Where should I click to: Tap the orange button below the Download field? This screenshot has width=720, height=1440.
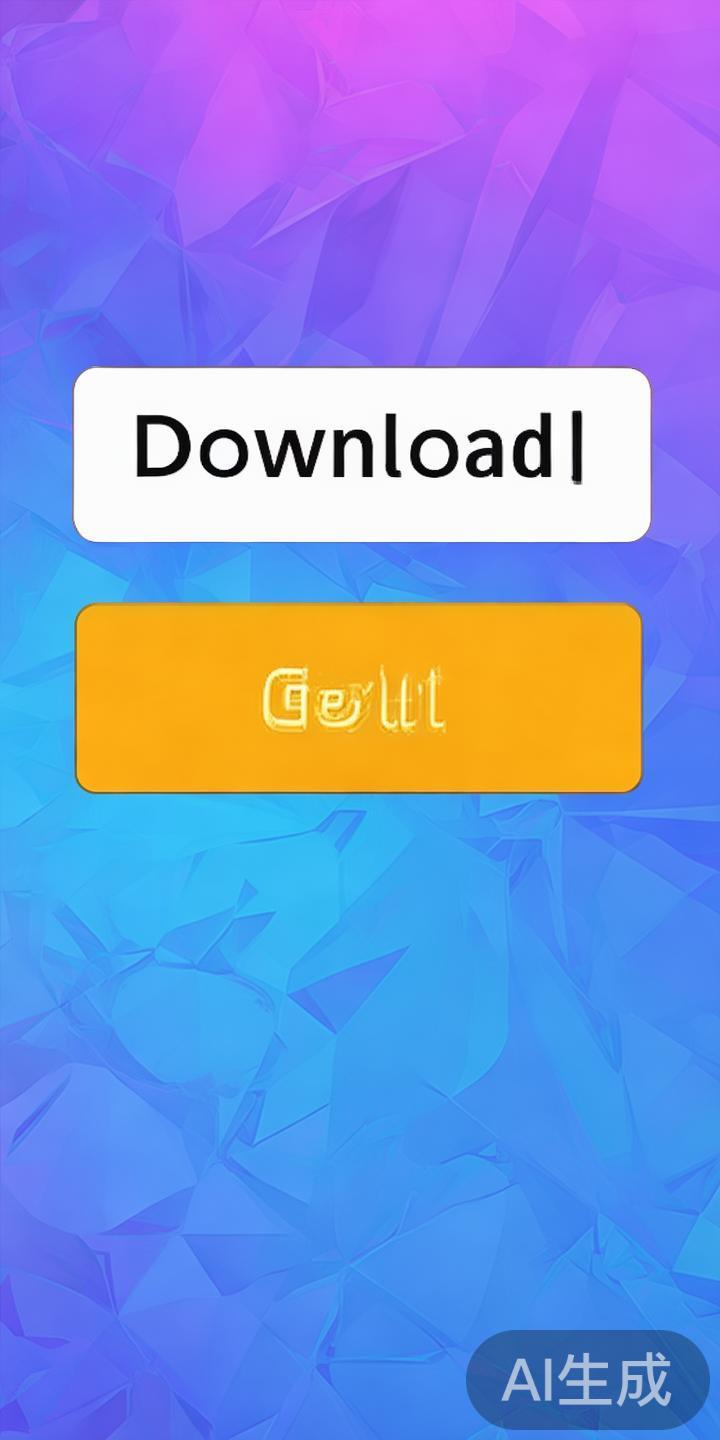(x=358, y=698)
